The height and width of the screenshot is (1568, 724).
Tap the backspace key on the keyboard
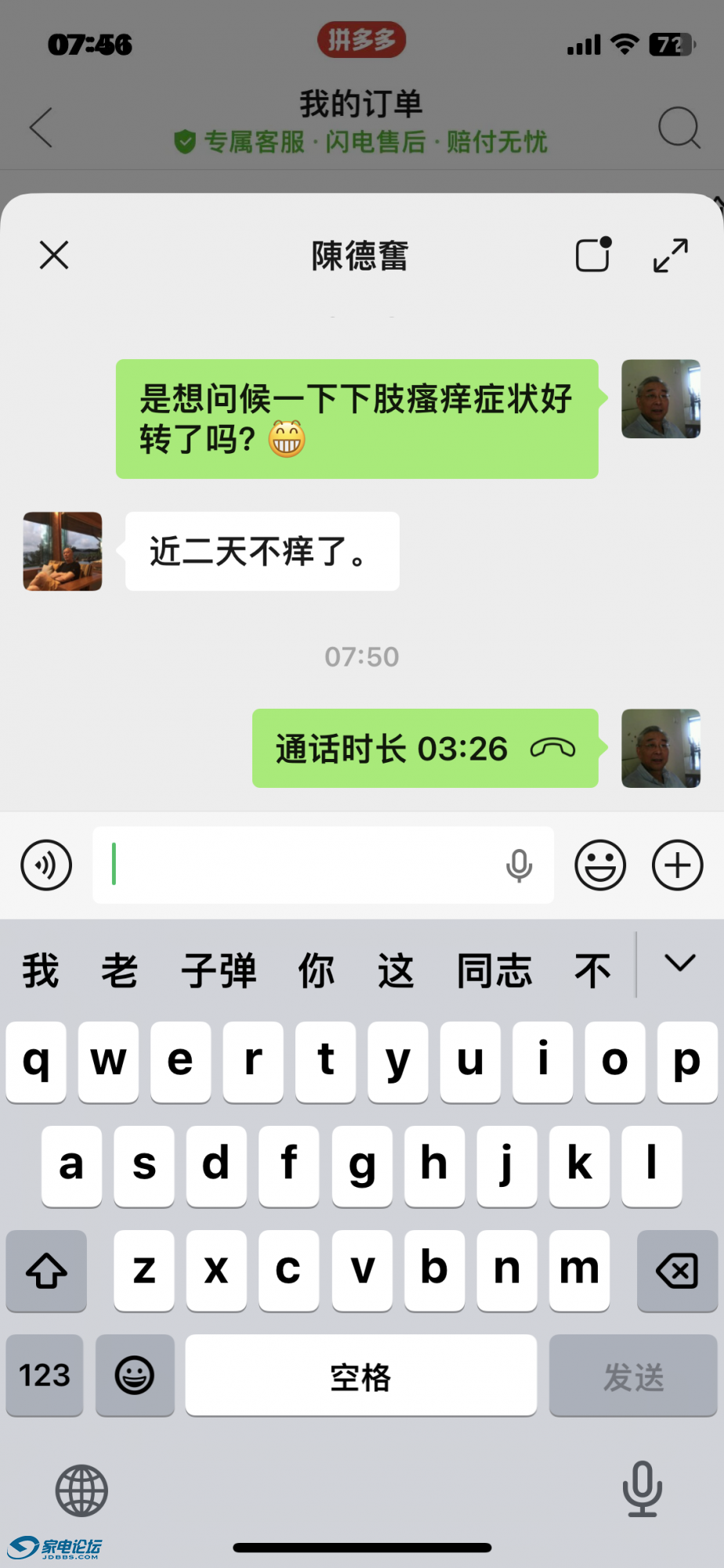click(x=676, y=1271)
